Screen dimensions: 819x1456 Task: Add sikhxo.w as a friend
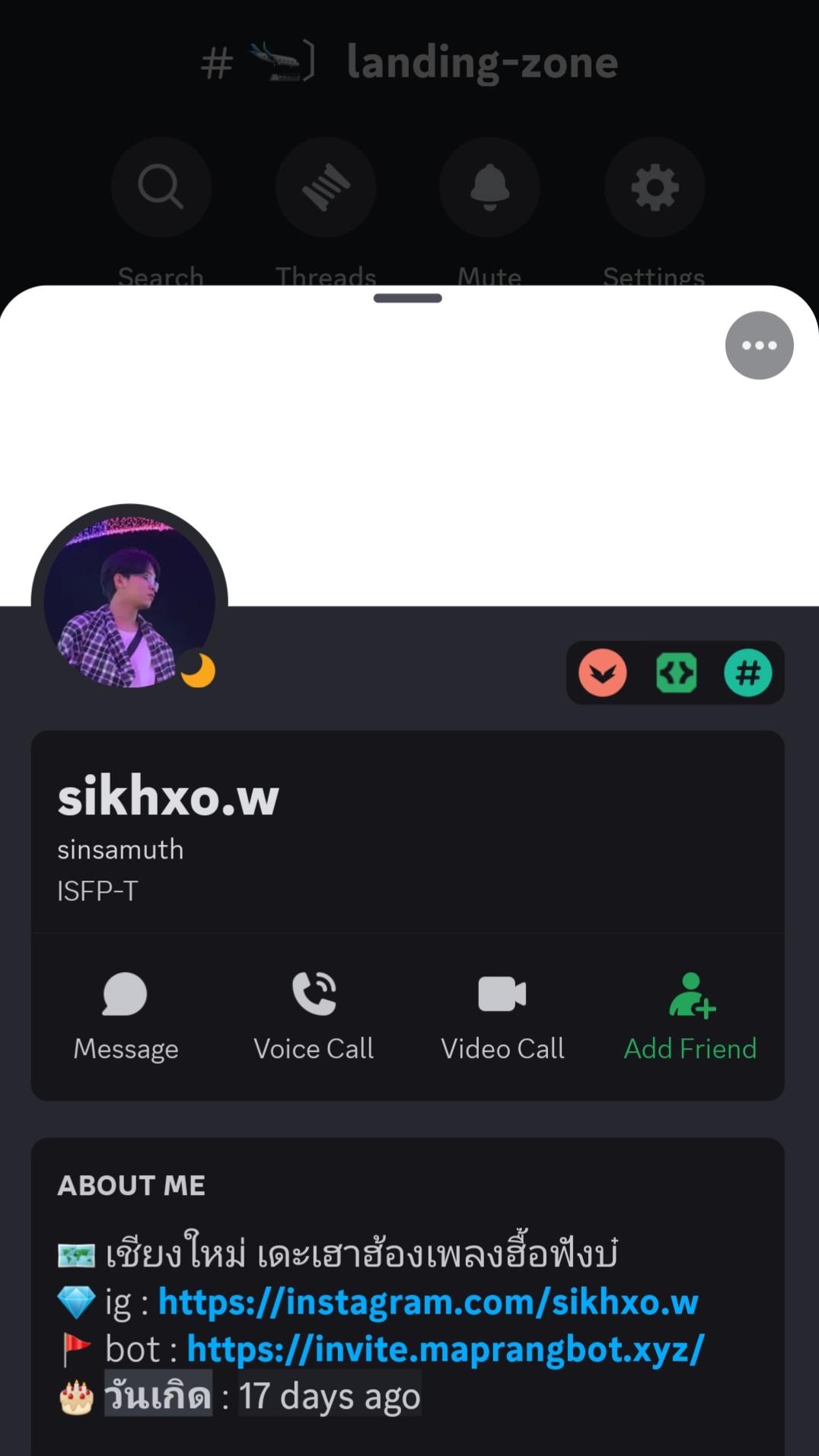(x=690, y=1016)
